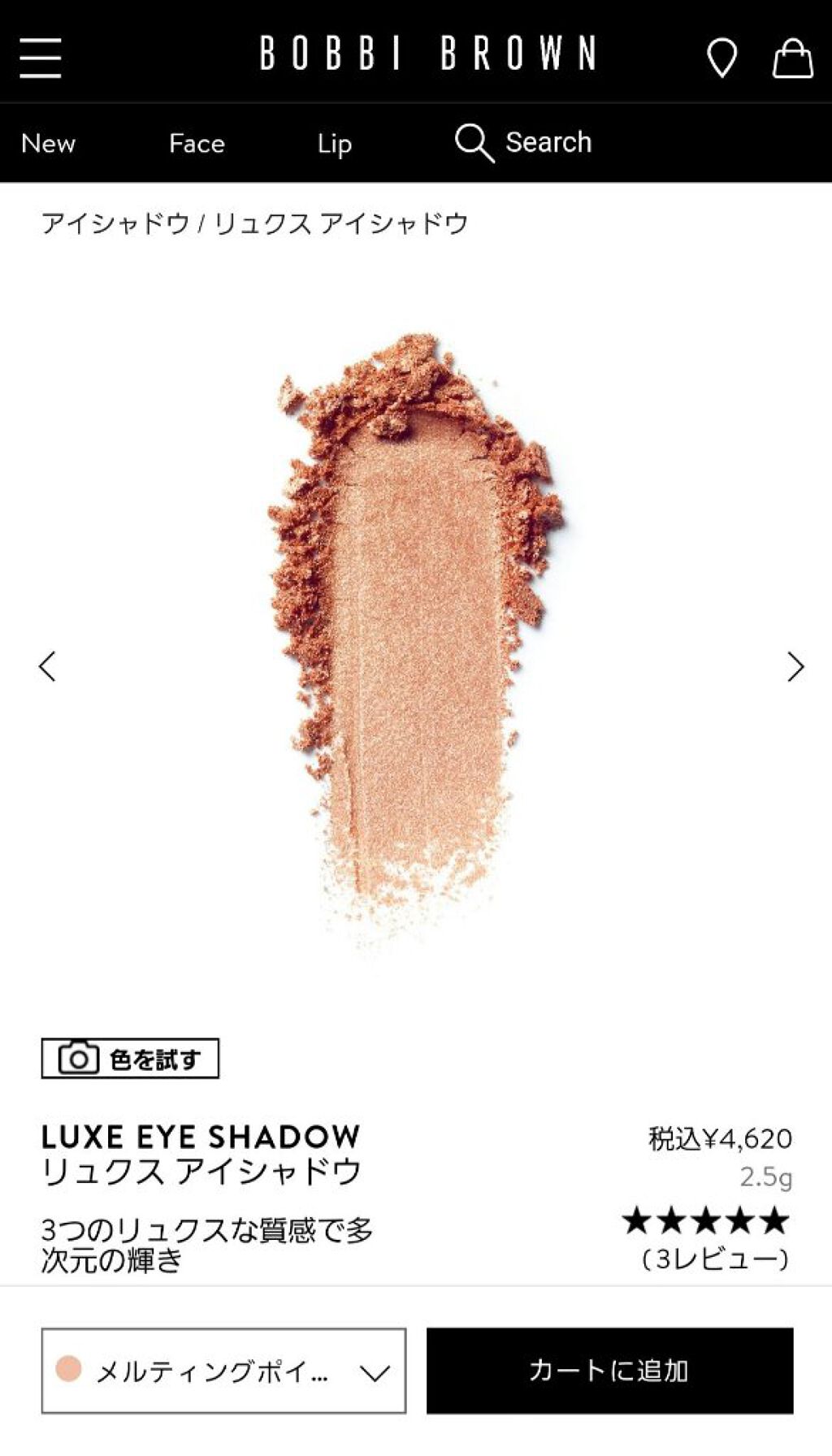Open the hamburger menu
Image resolution: width=832 pixels, height=1456 pixels.
tap(41, 58)
